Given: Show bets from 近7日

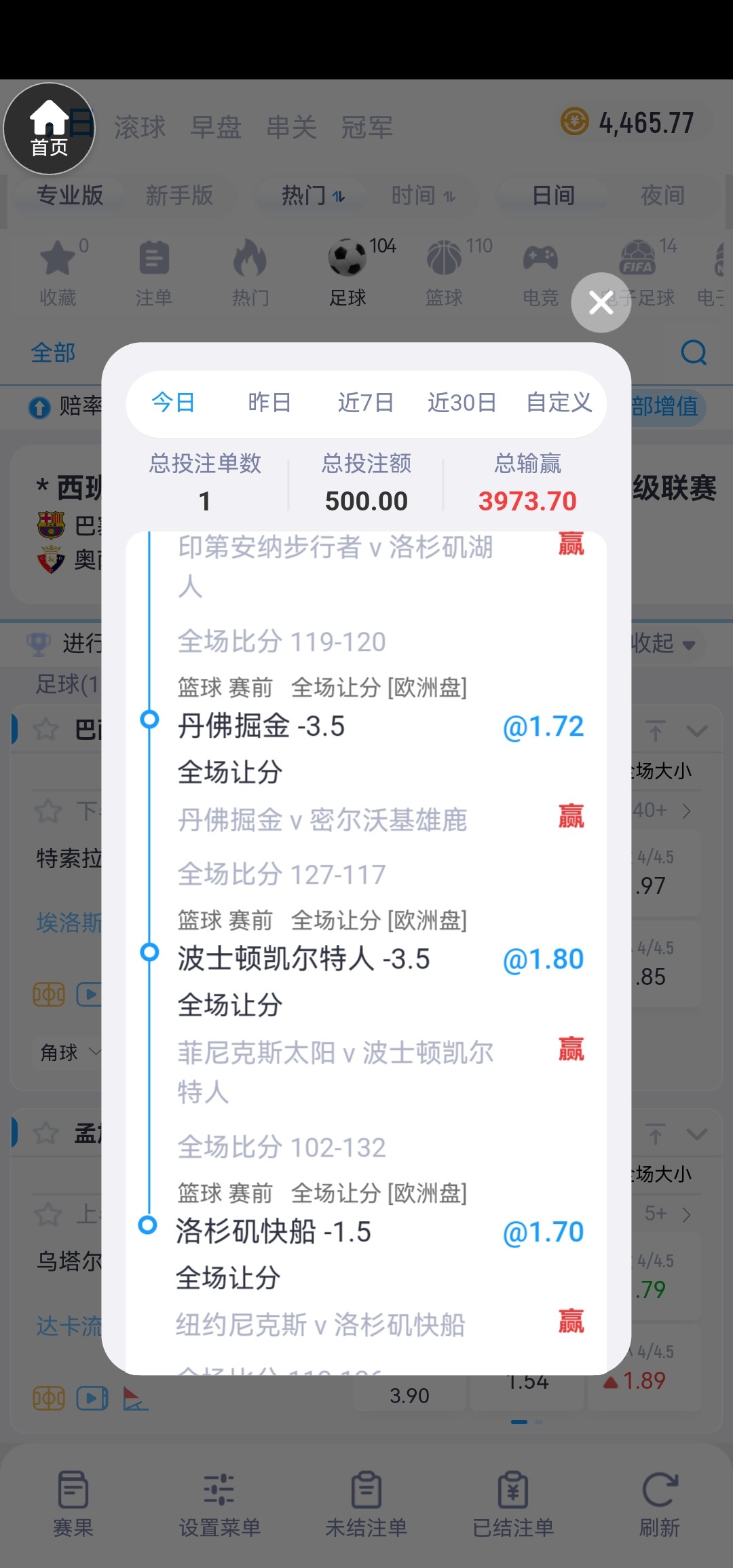Looking at the screenshot, I should pos(365,403).
